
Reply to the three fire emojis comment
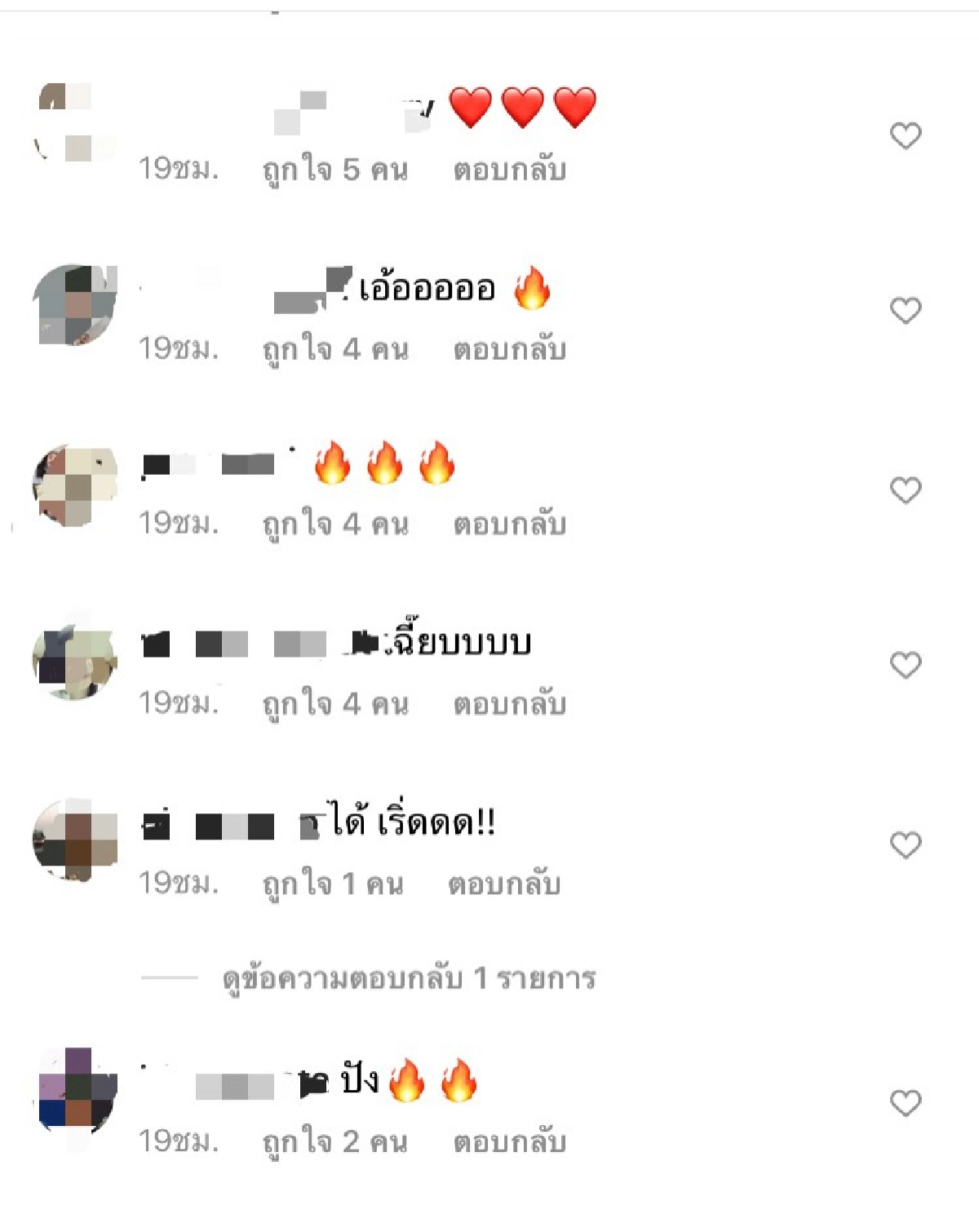510,524
